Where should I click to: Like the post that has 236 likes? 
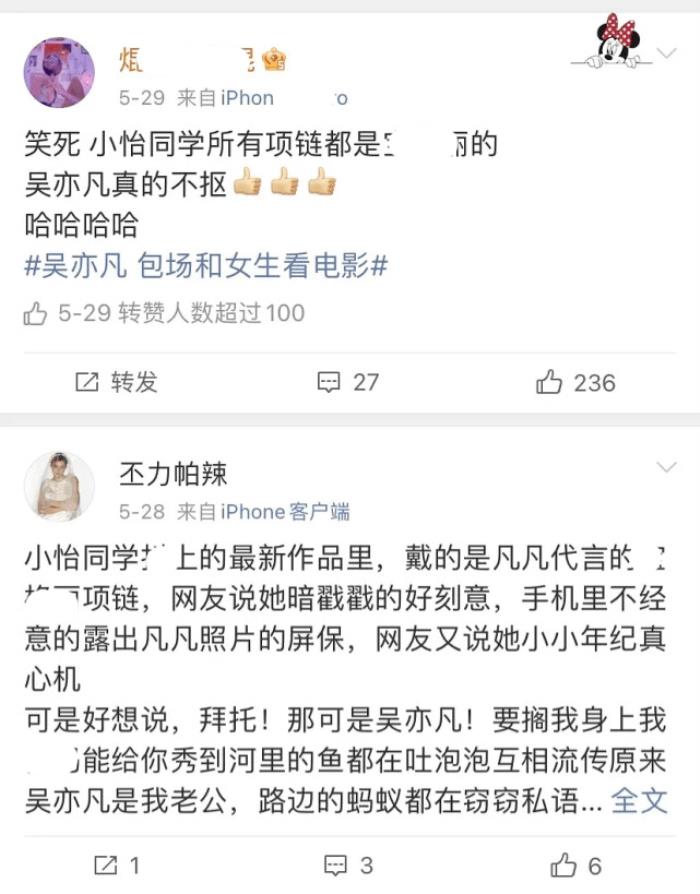pos(576,382)
